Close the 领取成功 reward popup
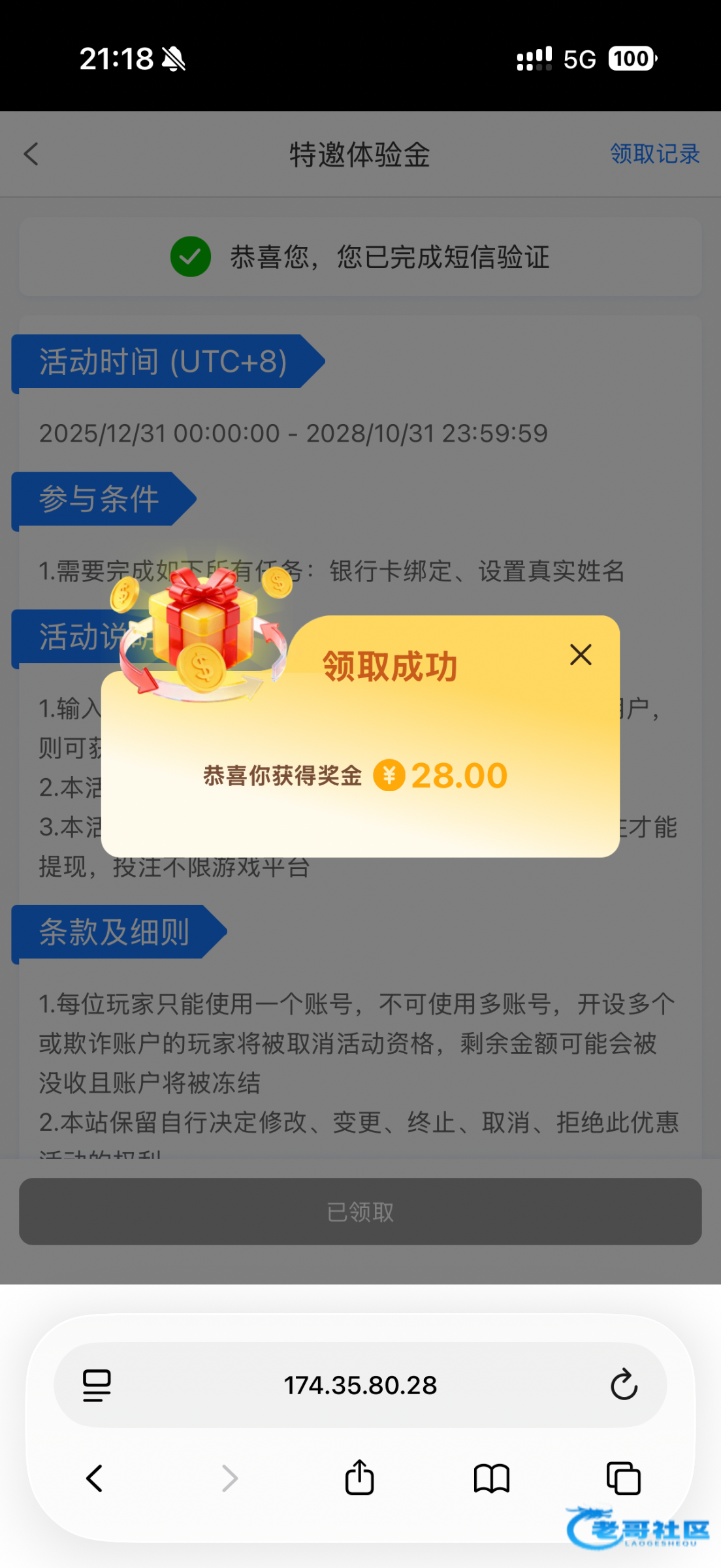 click(x=581, y=655)
